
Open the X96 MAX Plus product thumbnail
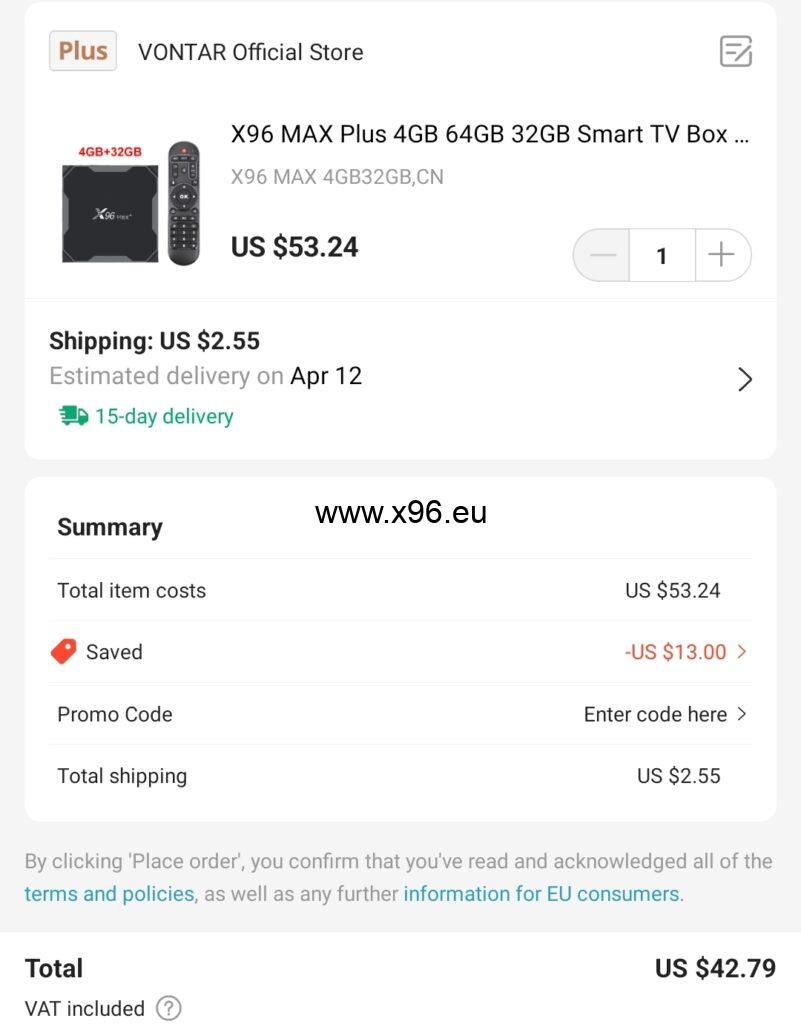point(131,204)
